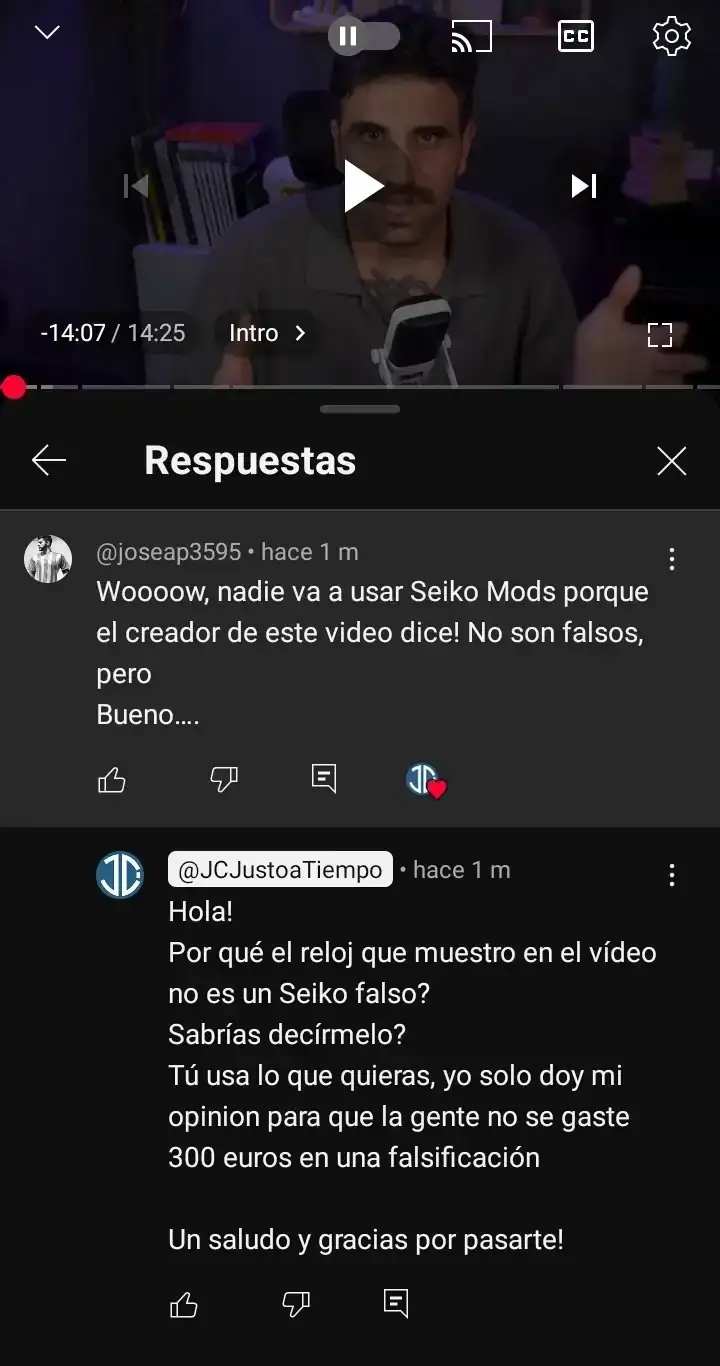This screenshot has width=720, height=1366.
Task: Enter fullscreen mode
Action: [659, 335]
